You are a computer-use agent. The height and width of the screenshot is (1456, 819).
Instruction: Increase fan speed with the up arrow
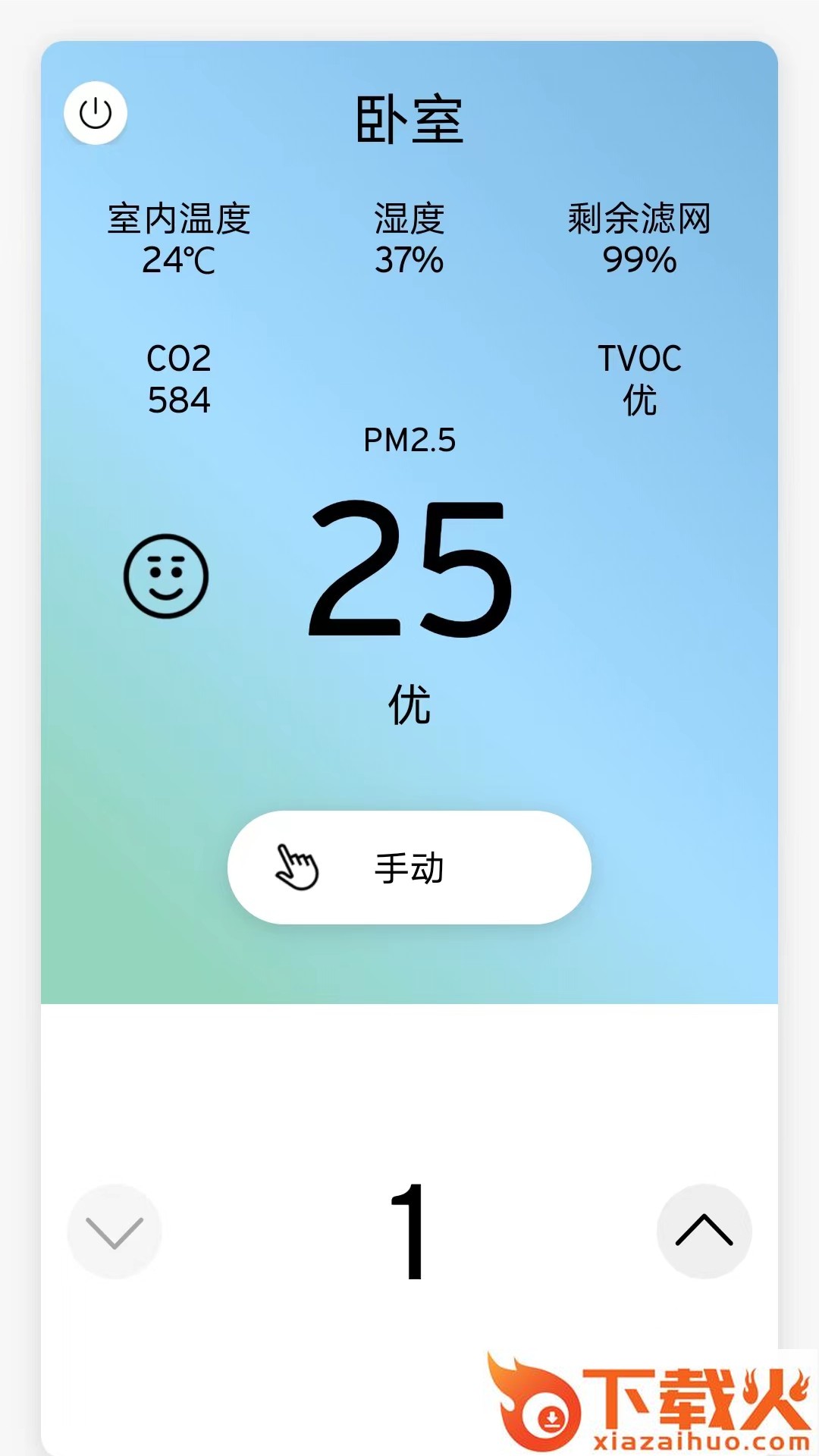(704, 1232)
